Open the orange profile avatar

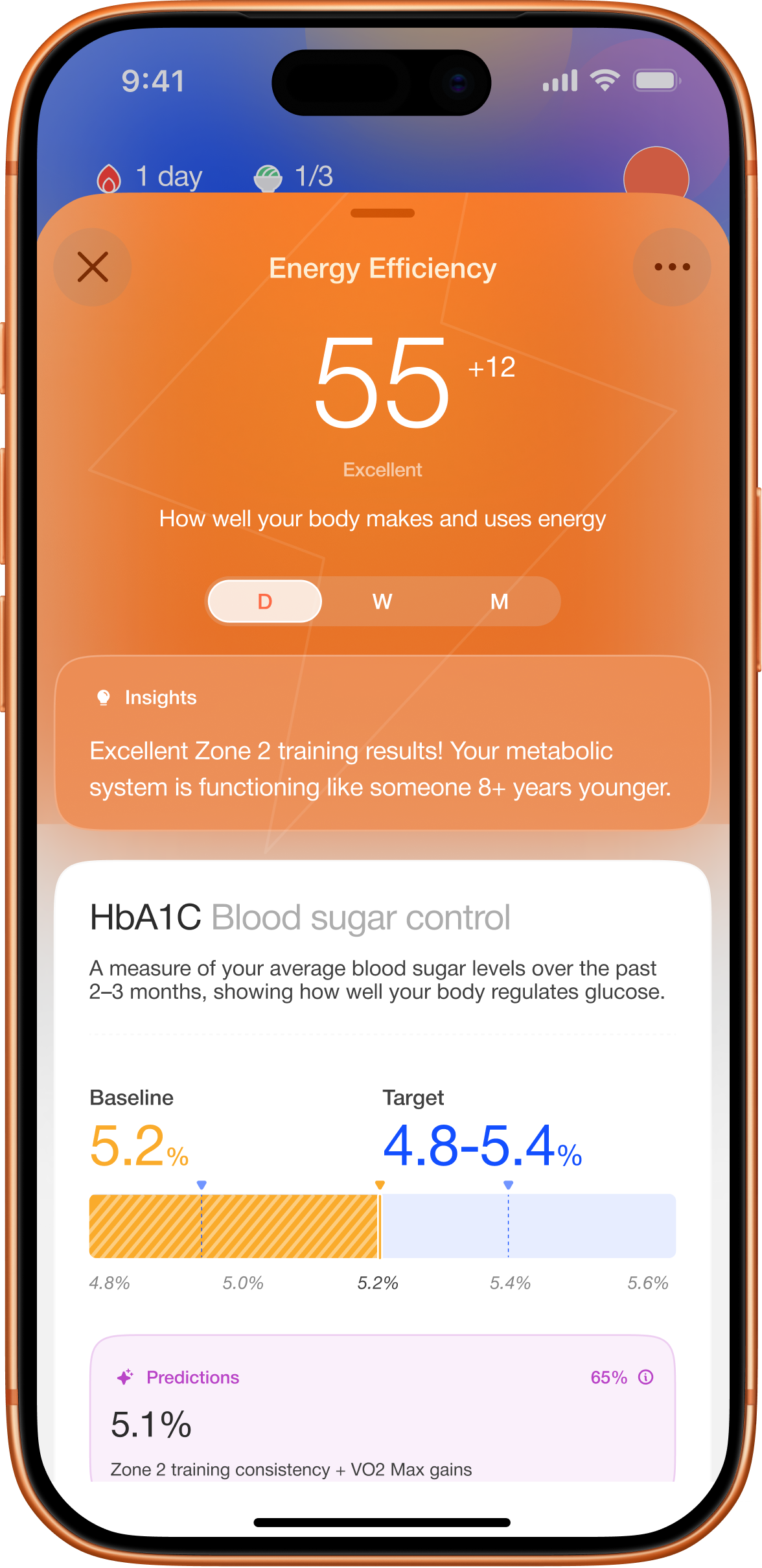655,173
